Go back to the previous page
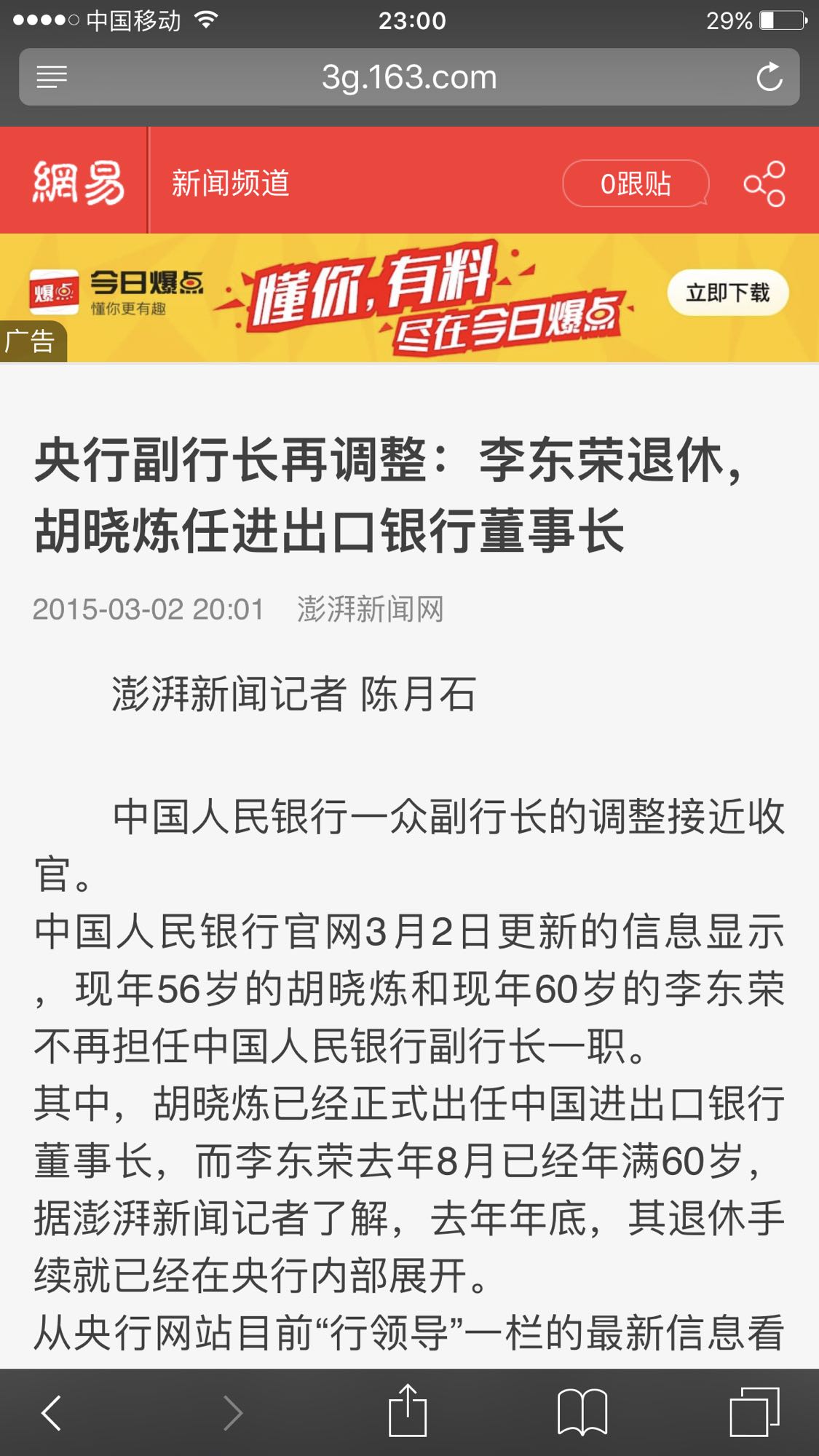This screenshot has height=1456, width=819. click(x=51, y=1413)
